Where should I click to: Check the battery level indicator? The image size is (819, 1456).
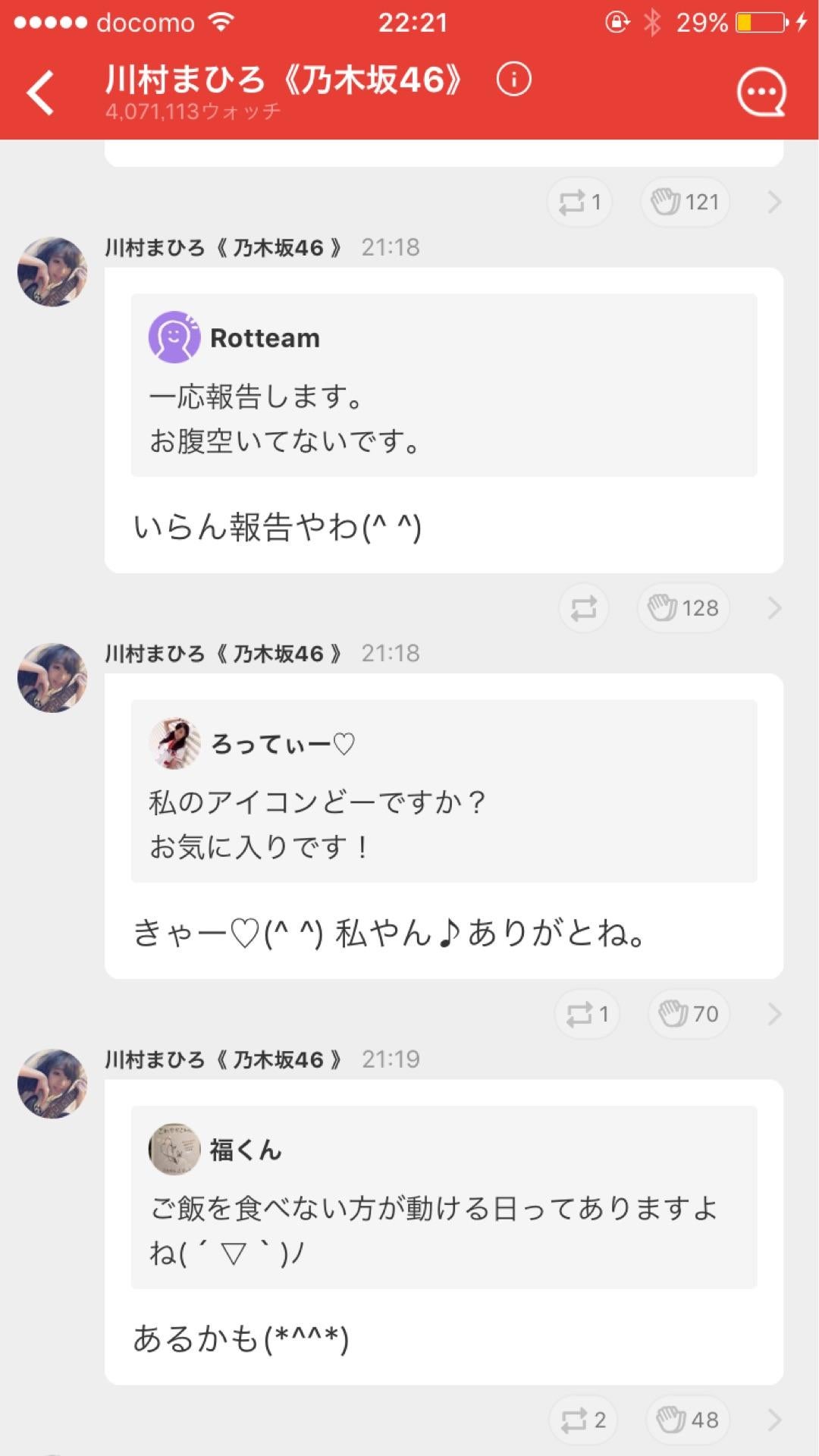point(755,22)
